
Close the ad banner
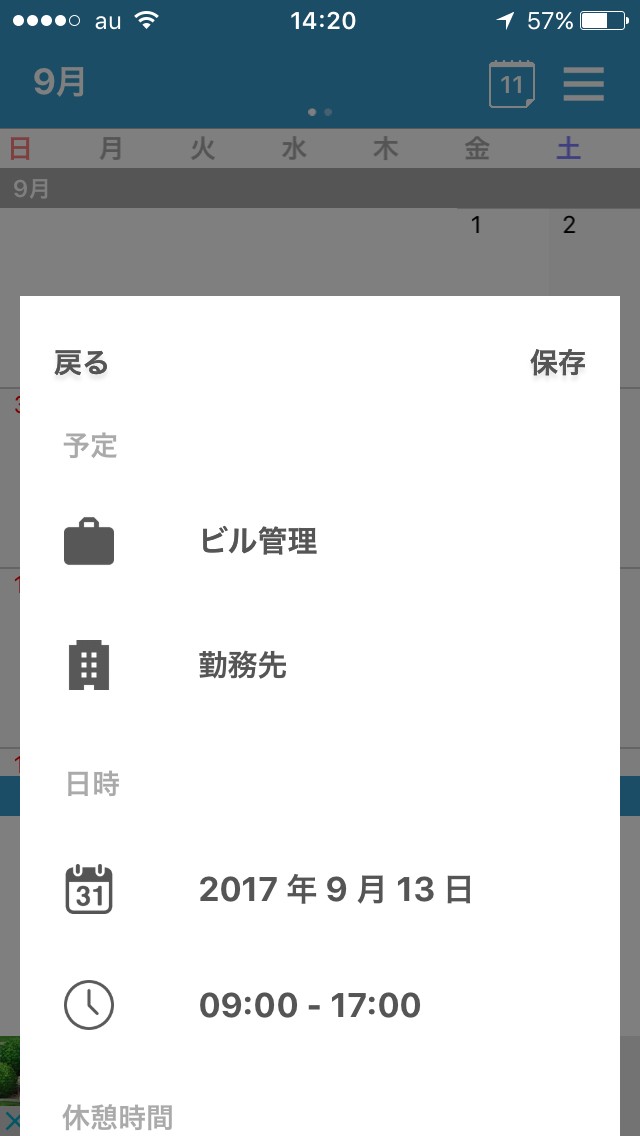coord(9,1120)
